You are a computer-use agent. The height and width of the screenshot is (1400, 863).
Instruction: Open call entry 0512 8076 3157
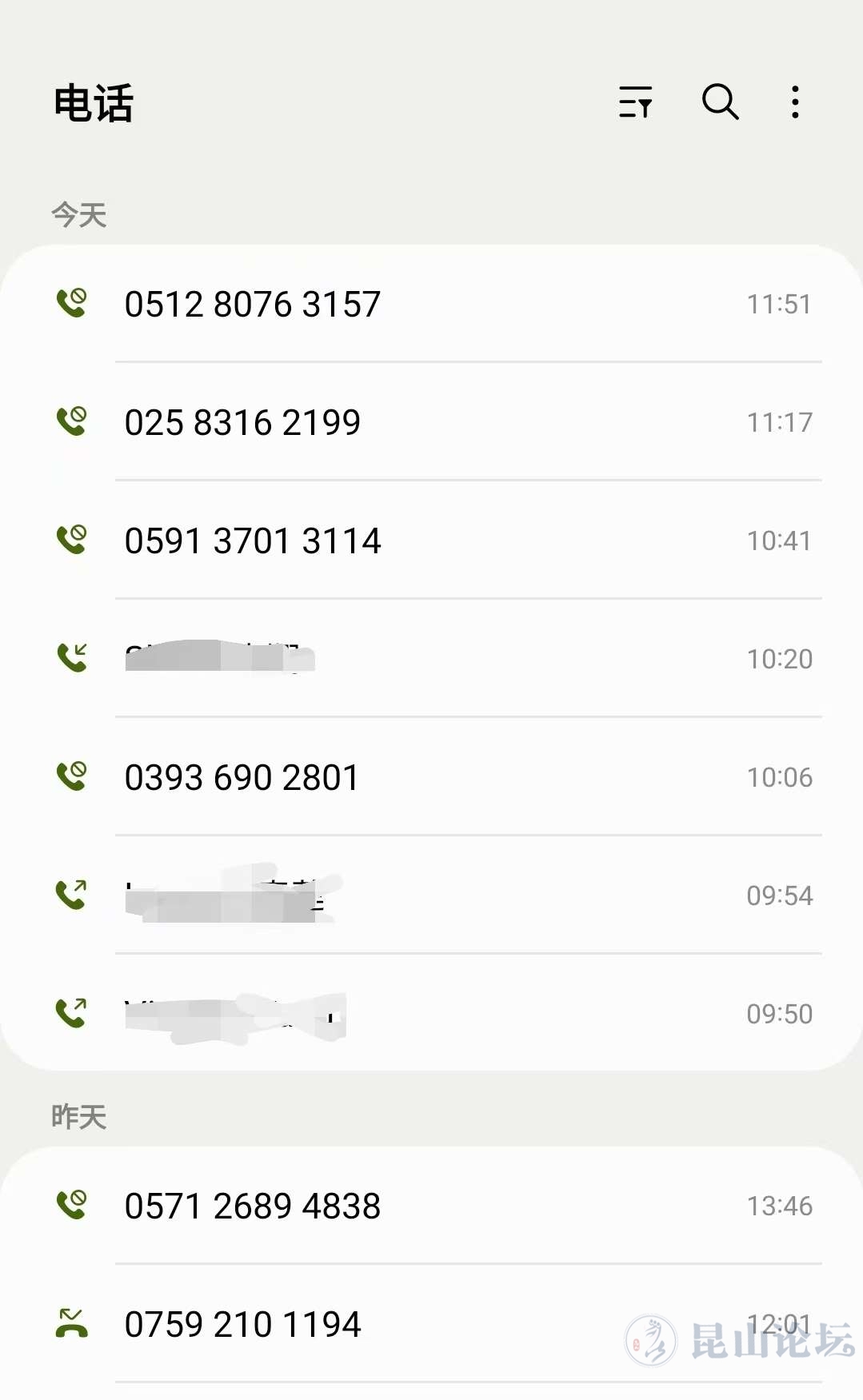coord(253,304)
